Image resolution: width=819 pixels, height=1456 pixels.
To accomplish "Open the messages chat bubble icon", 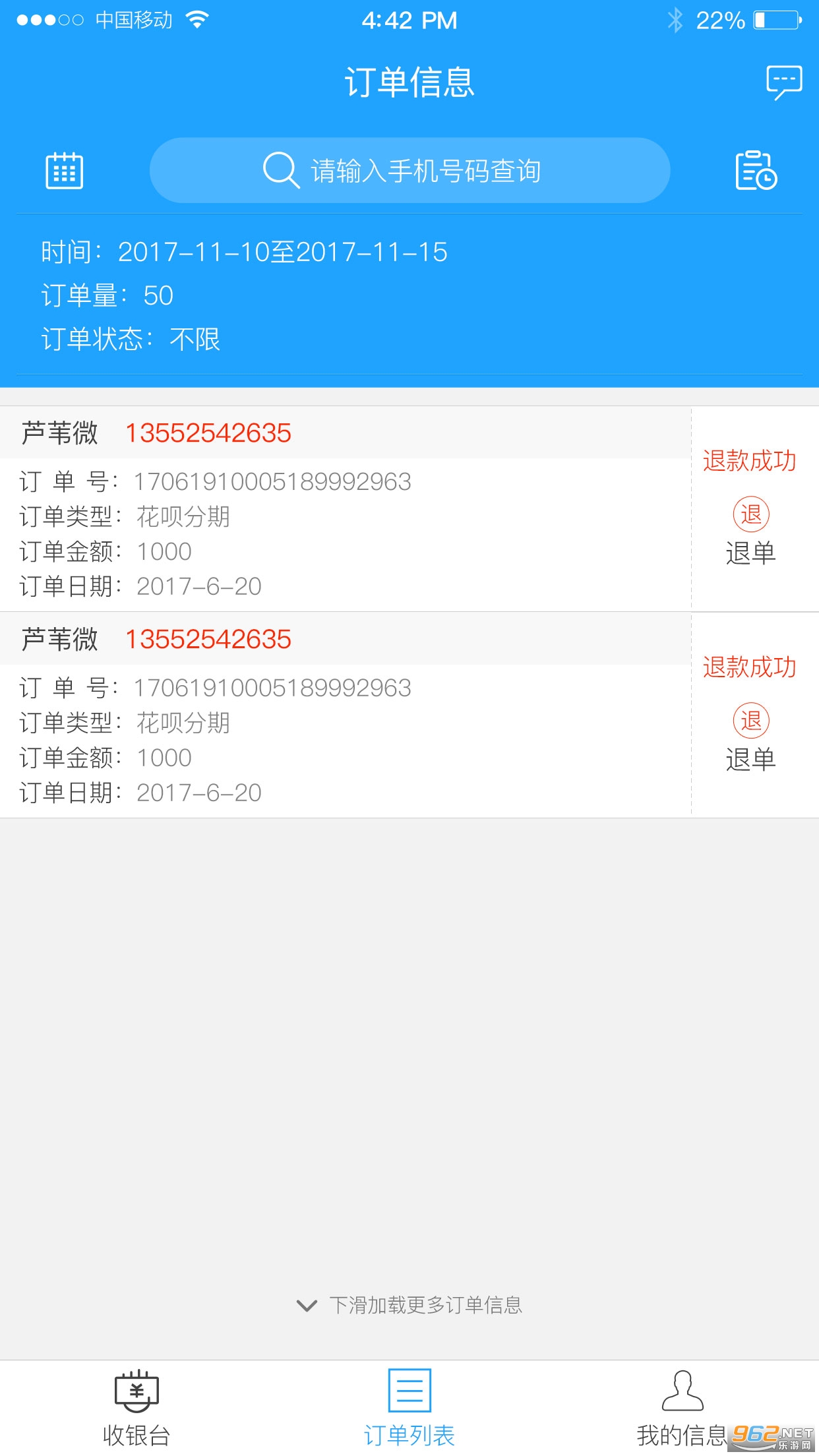I will click(783, 82).
